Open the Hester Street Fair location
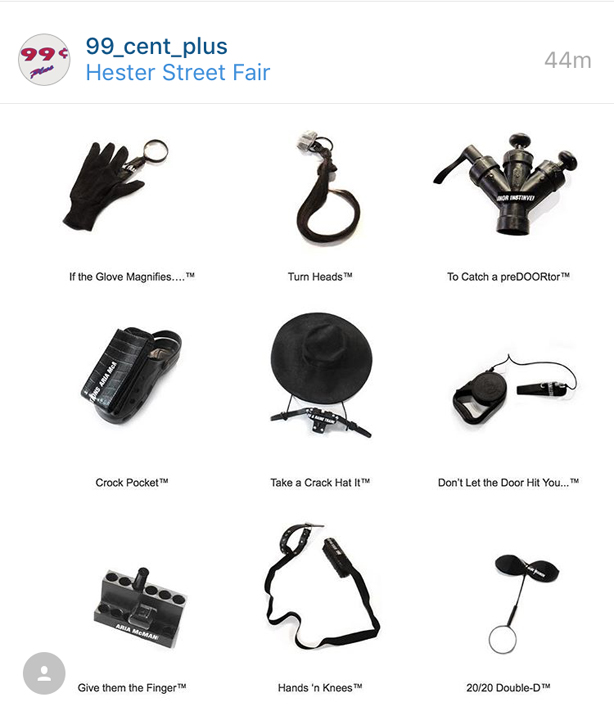The height and width of the screenshot is (720, 614). 177,73
